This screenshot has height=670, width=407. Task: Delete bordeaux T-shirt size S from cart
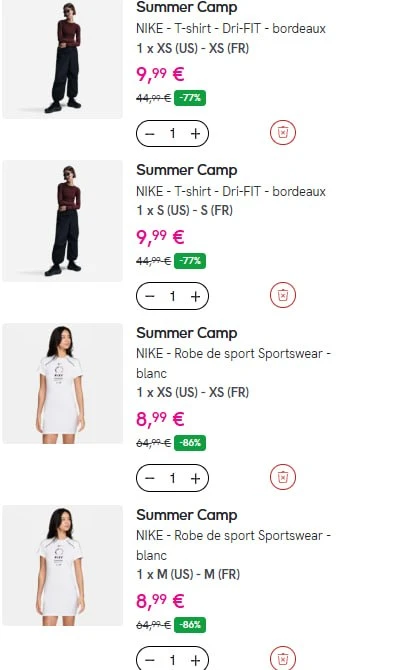[283, 295]
